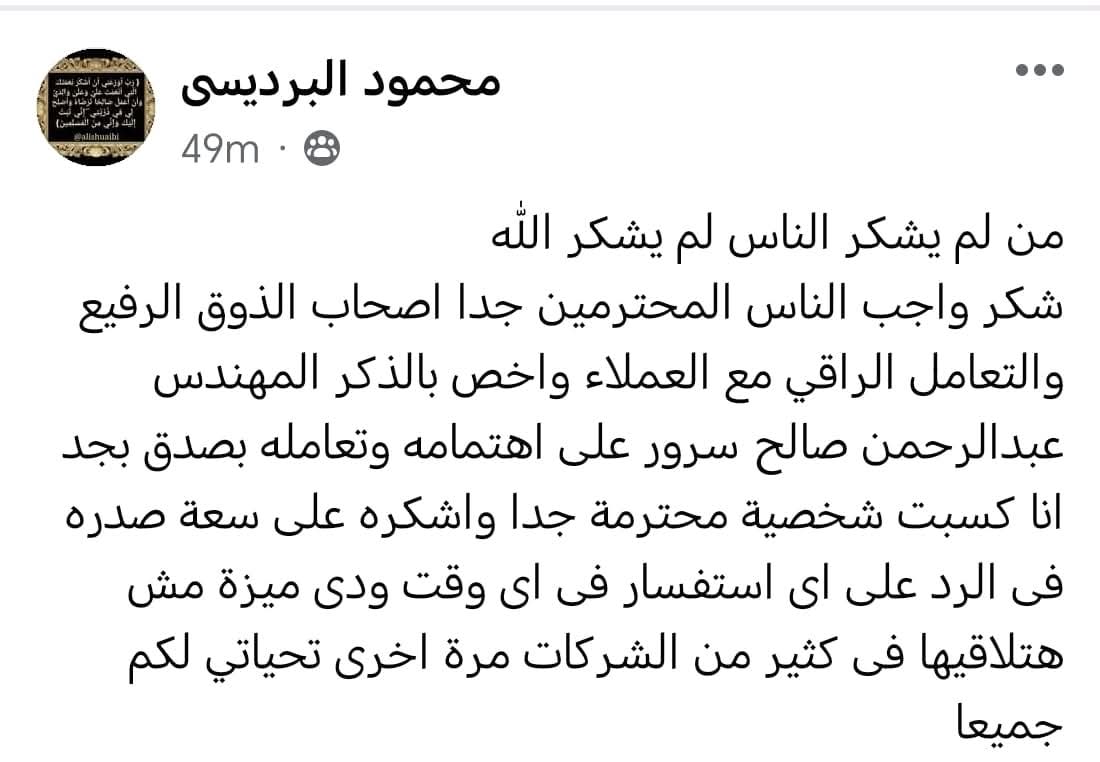Tap the 49m post timestamp
This screenshot has height=762, width=1100.
click(x=220, y=151)
